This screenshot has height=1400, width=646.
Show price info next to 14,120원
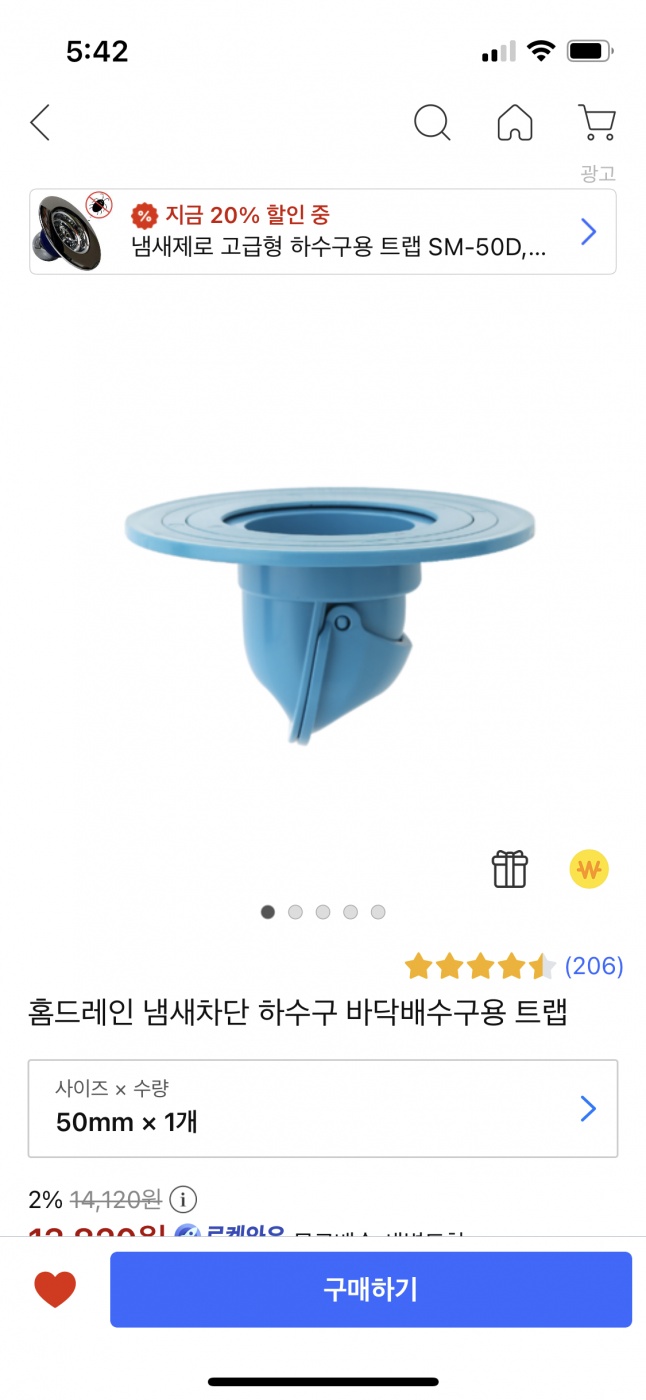click(x=183, y=1199)
